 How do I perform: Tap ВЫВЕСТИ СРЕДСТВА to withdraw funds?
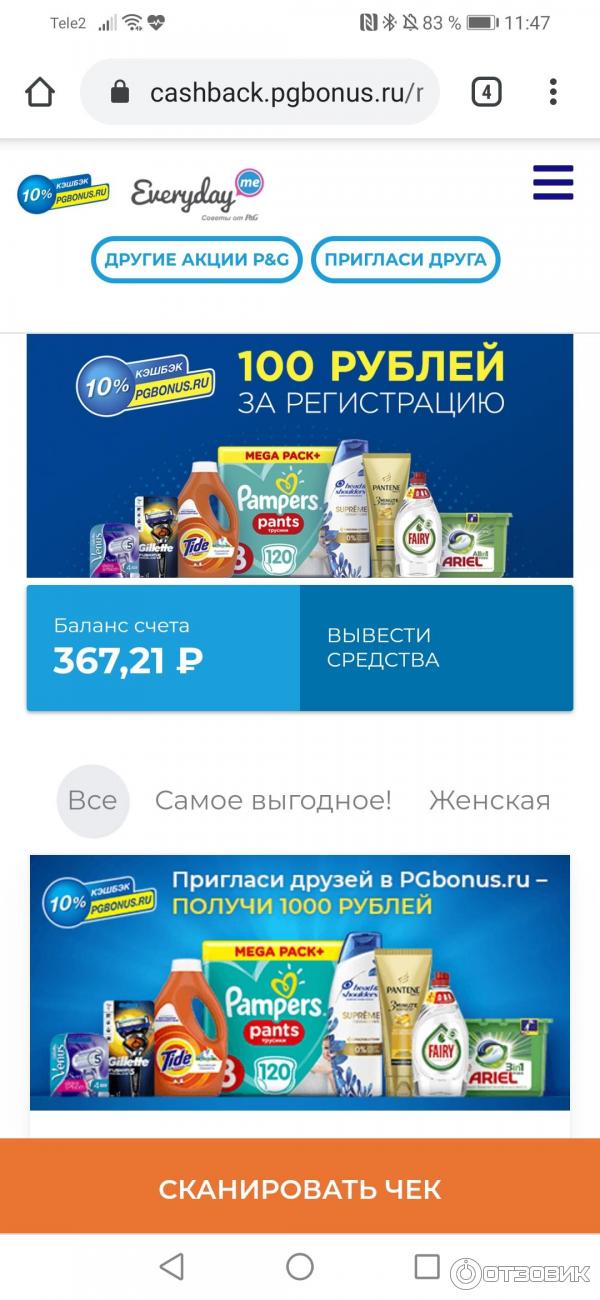point(436,648)
